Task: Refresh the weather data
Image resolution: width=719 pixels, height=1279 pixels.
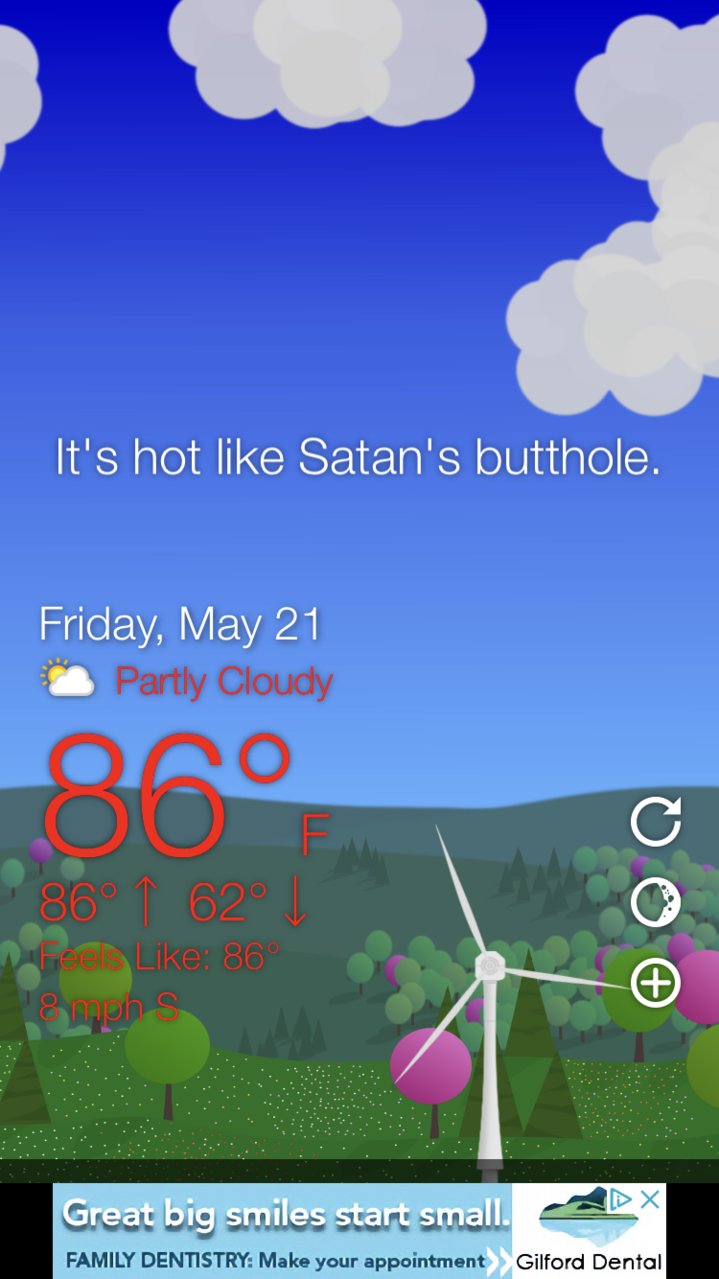Action: (x=655, y=822)
